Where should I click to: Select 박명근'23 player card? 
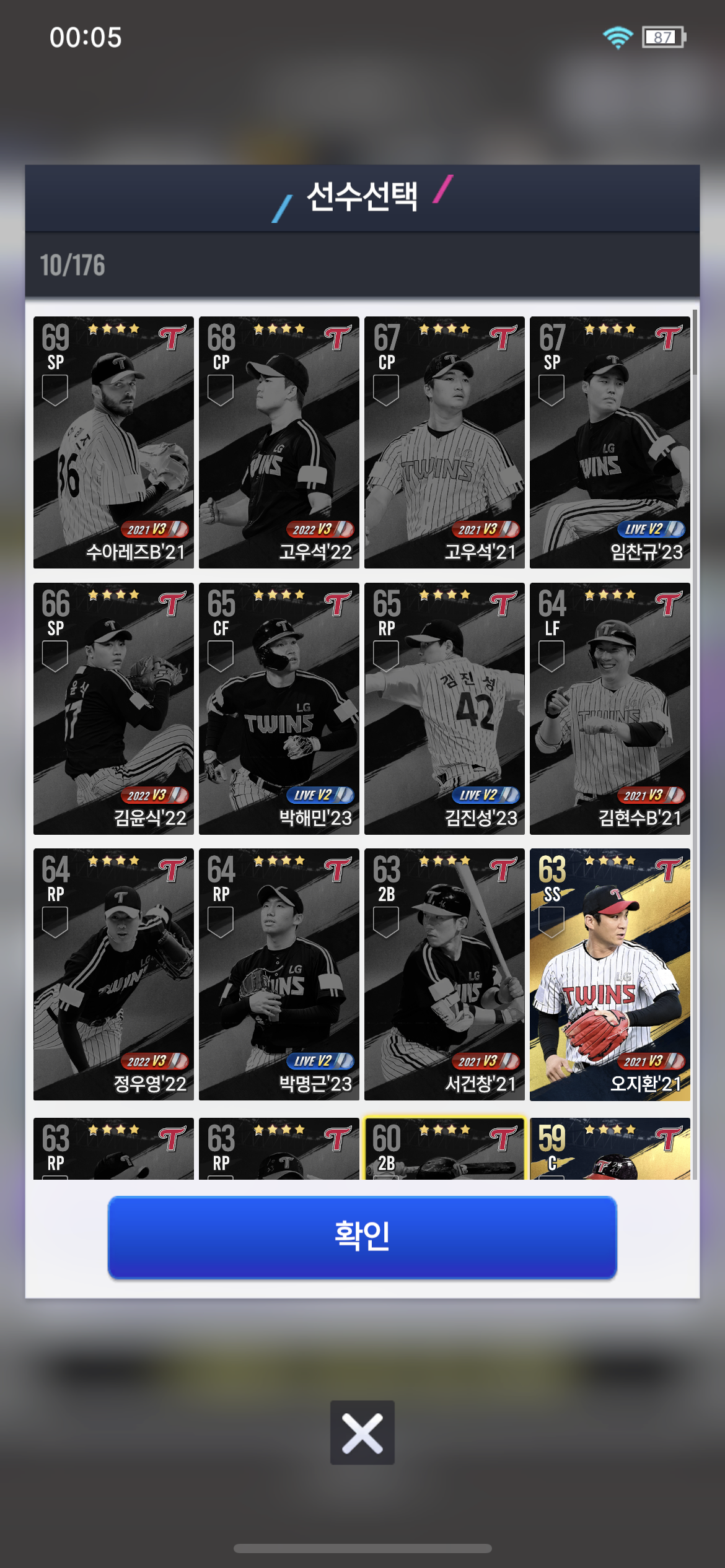click(279, 974)
